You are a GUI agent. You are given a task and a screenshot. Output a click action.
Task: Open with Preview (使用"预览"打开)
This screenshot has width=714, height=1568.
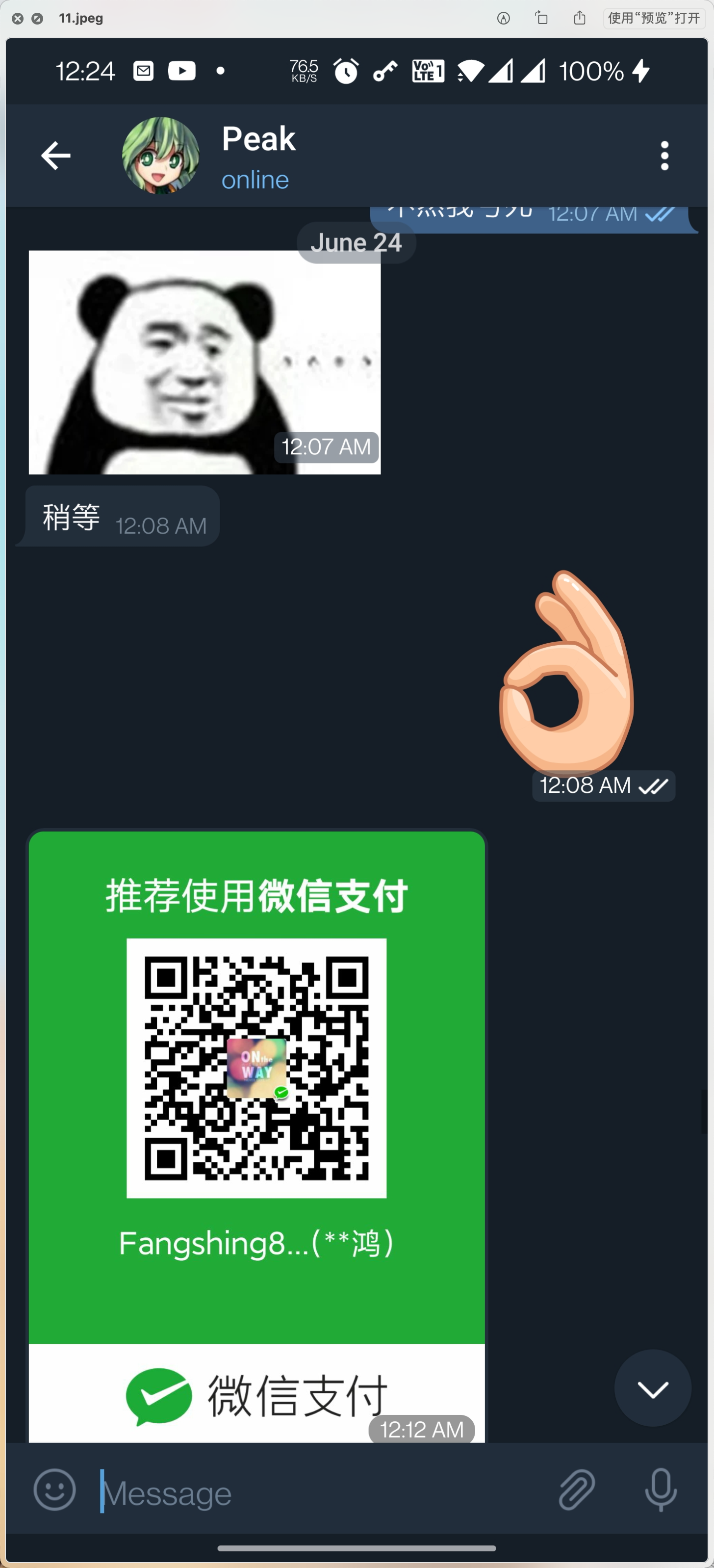[654, 18]
